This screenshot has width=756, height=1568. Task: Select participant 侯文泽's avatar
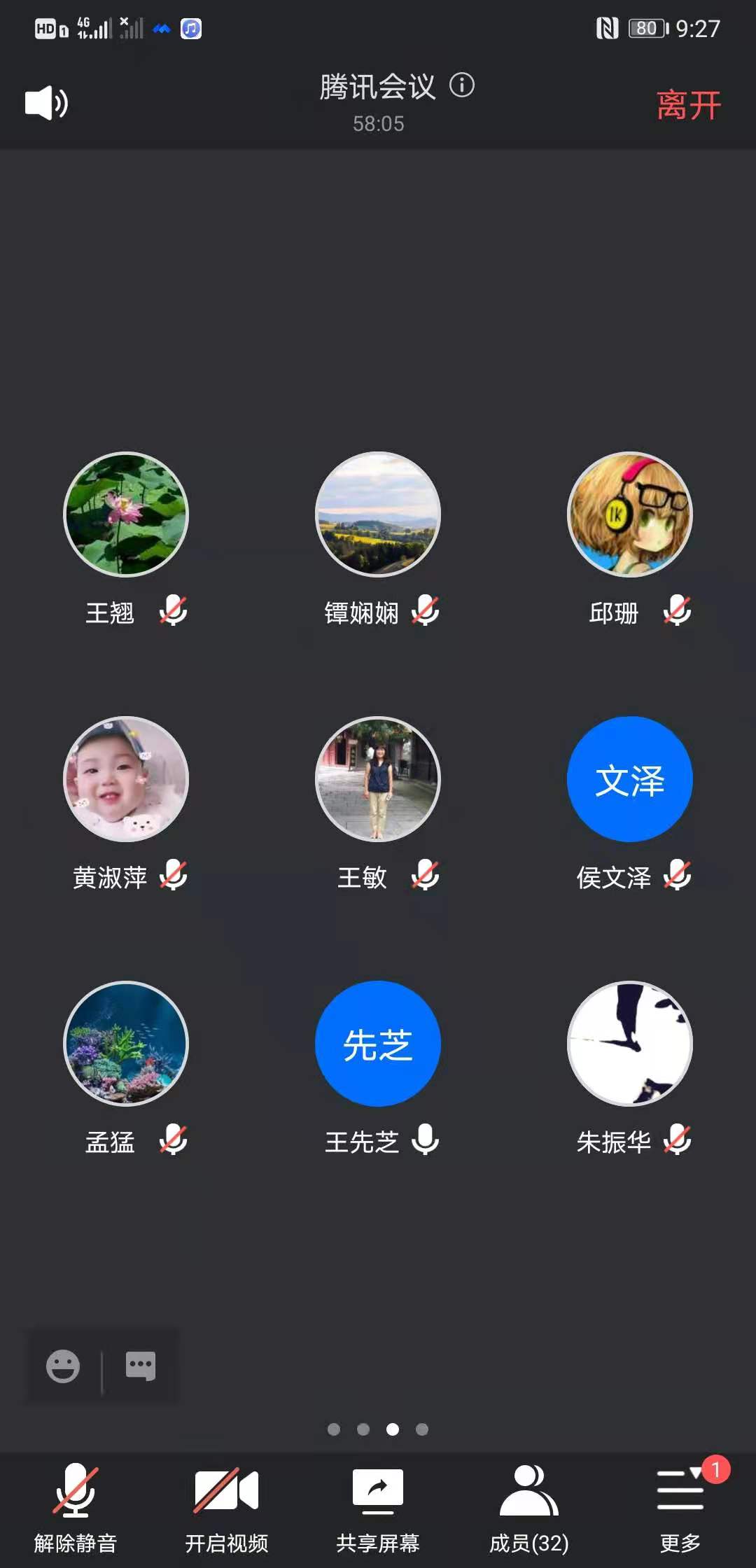[x=630, y=779]
